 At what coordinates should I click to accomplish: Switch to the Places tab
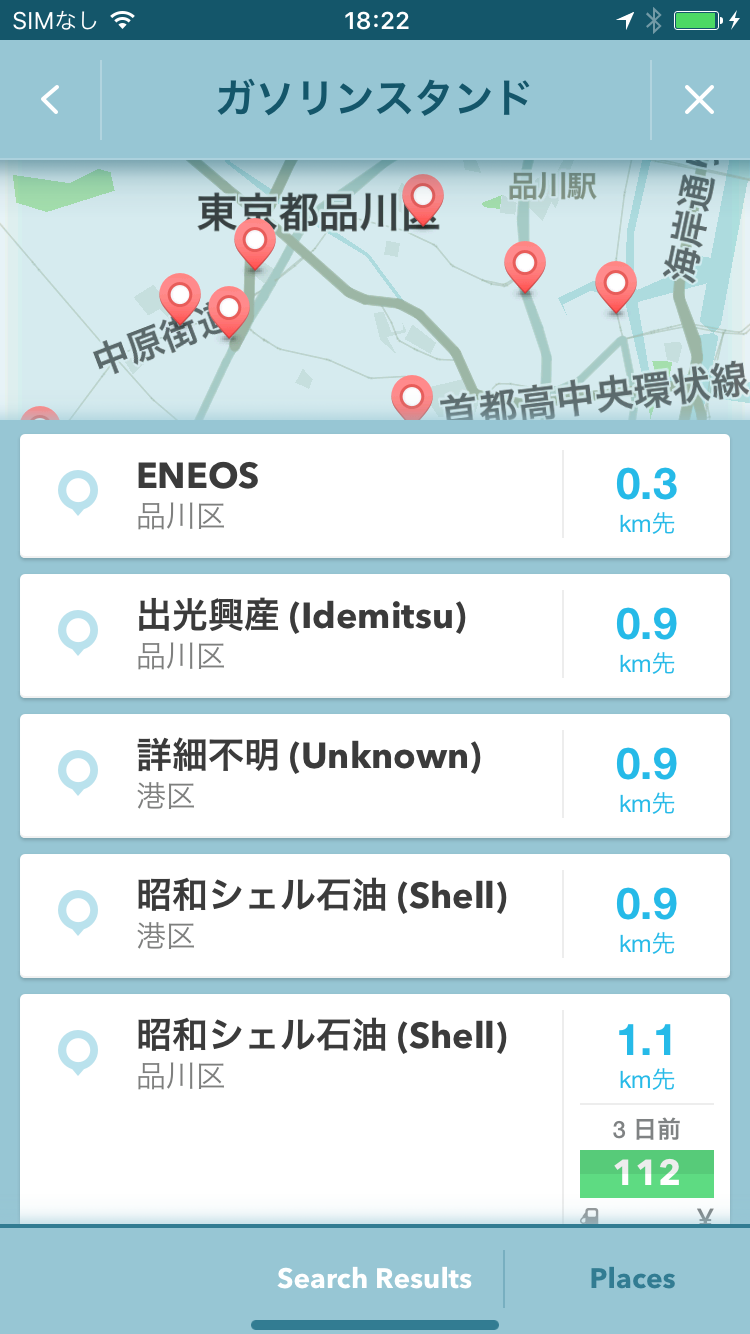point(632,1278)
